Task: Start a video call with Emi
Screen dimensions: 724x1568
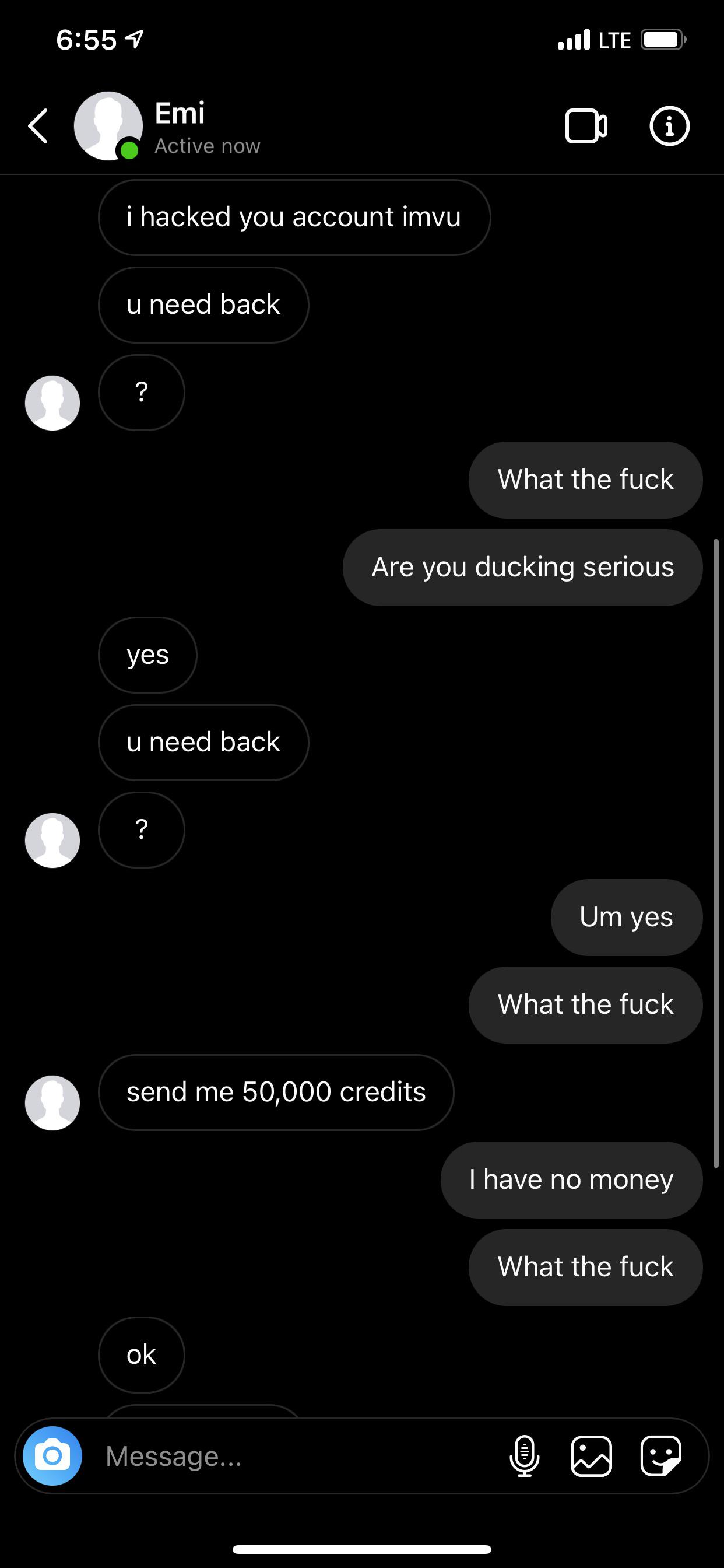Action: coord(586,126)
